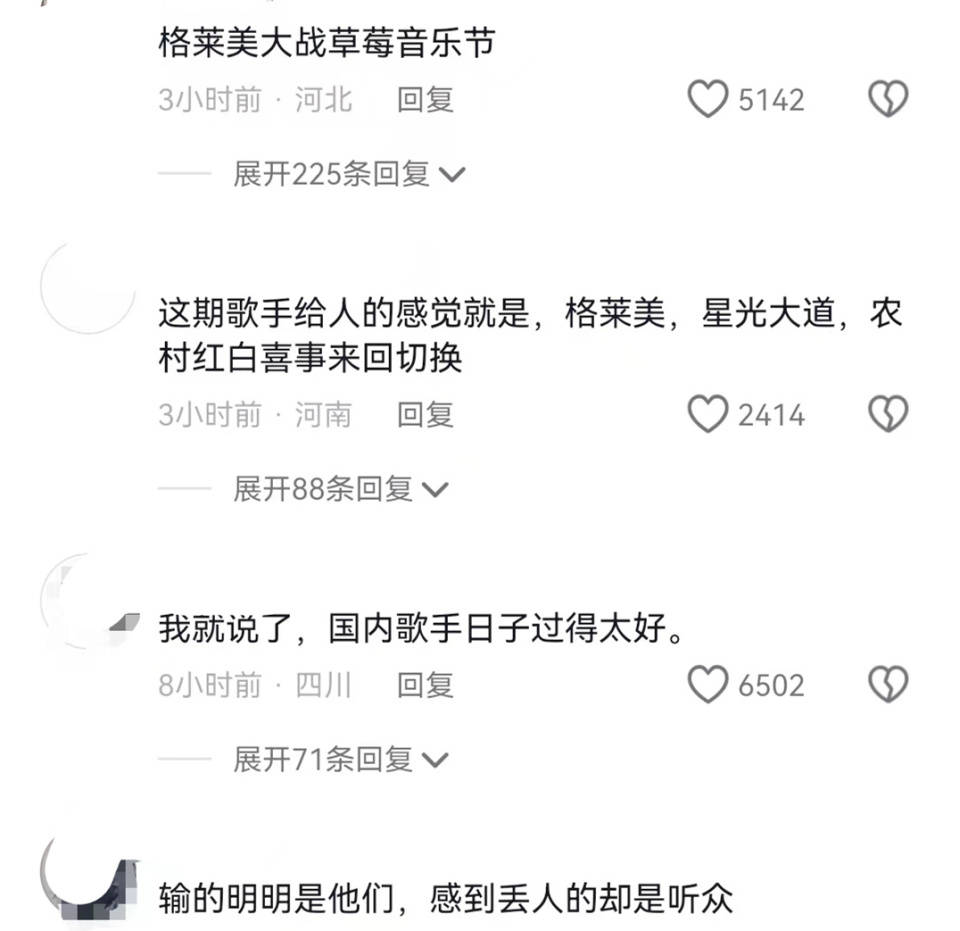Like the comment 格莱美大战草莓音乐节
This screenshot has width=960, height=931.
pyautogui.click(x=709, y=99)
